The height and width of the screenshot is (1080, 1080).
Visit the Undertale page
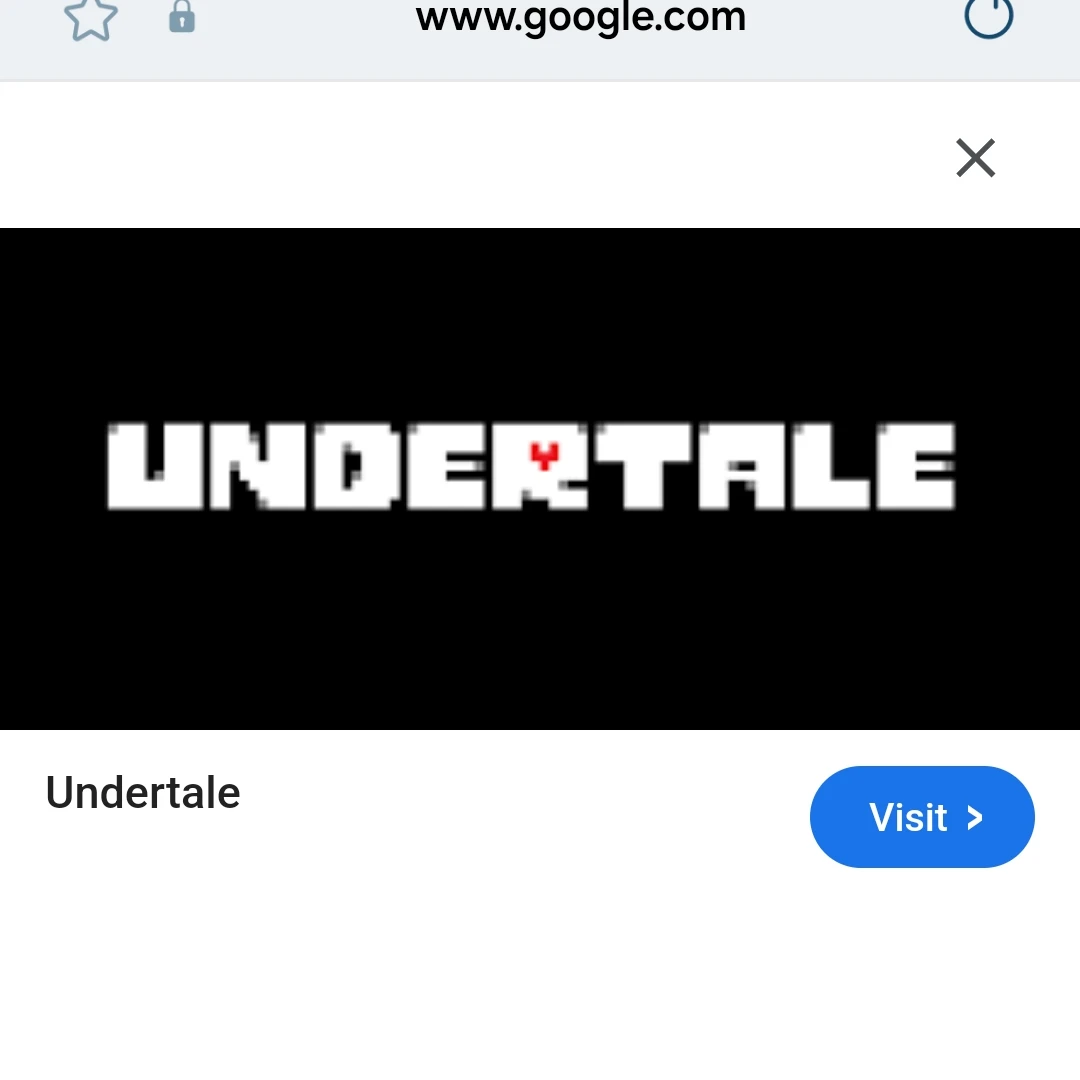click(921, 817)
